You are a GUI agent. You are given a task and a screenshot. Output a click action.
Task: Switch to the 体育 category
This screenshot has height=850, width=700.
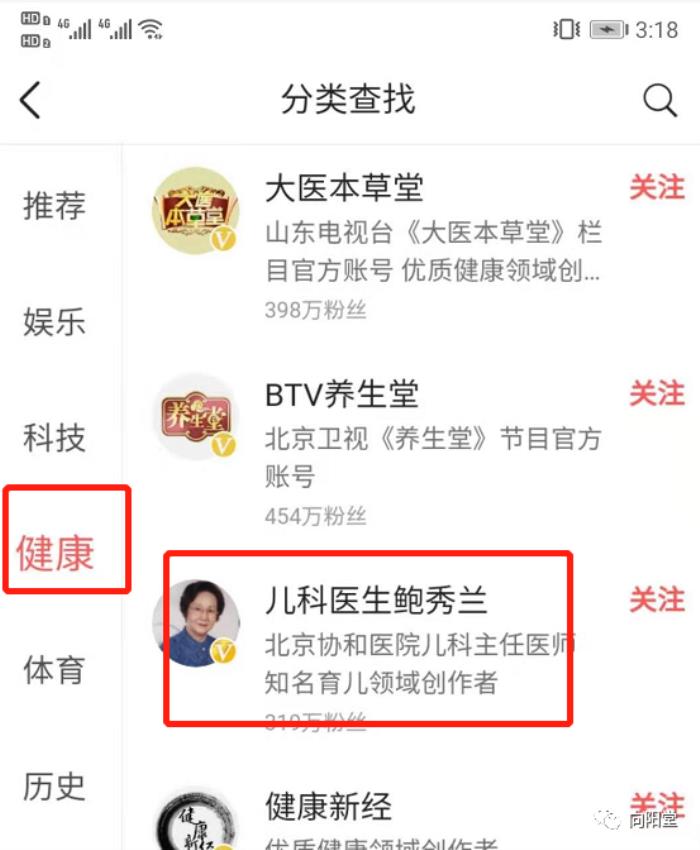click(x=55, y=670)
